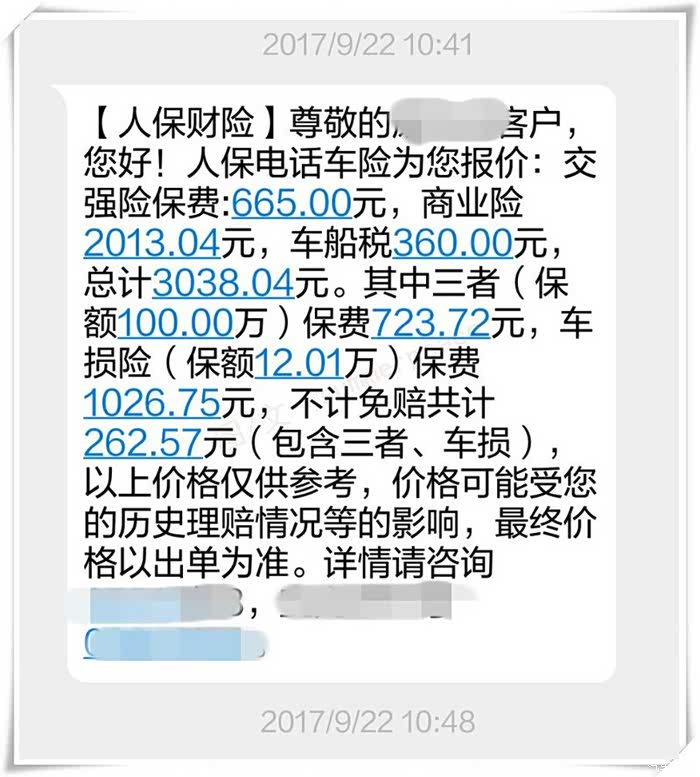Open the 2013.04 commercial insurance number link
Viewport: 700px width, 777px height.
[x=152, y=243]
